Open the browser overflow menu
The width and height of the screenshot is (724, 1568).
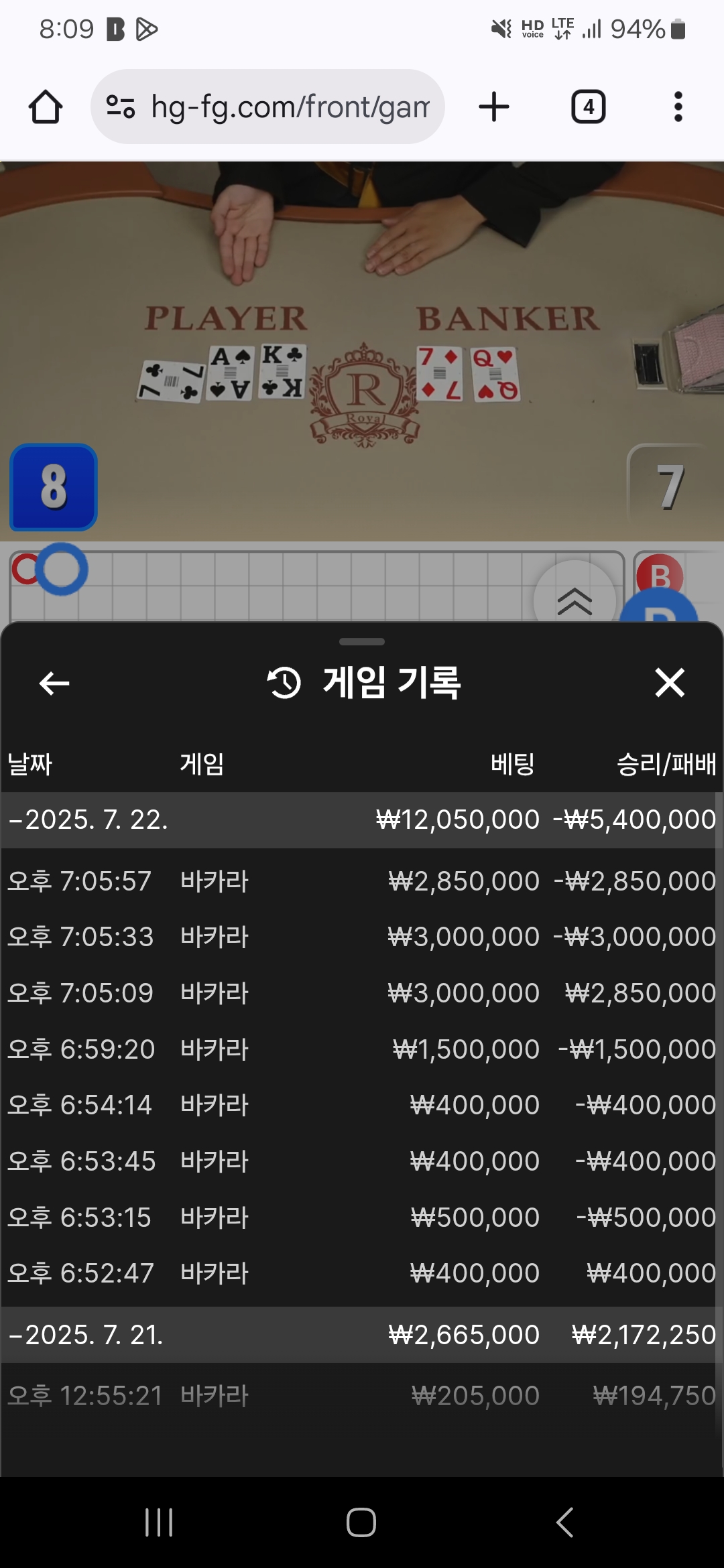678,107
